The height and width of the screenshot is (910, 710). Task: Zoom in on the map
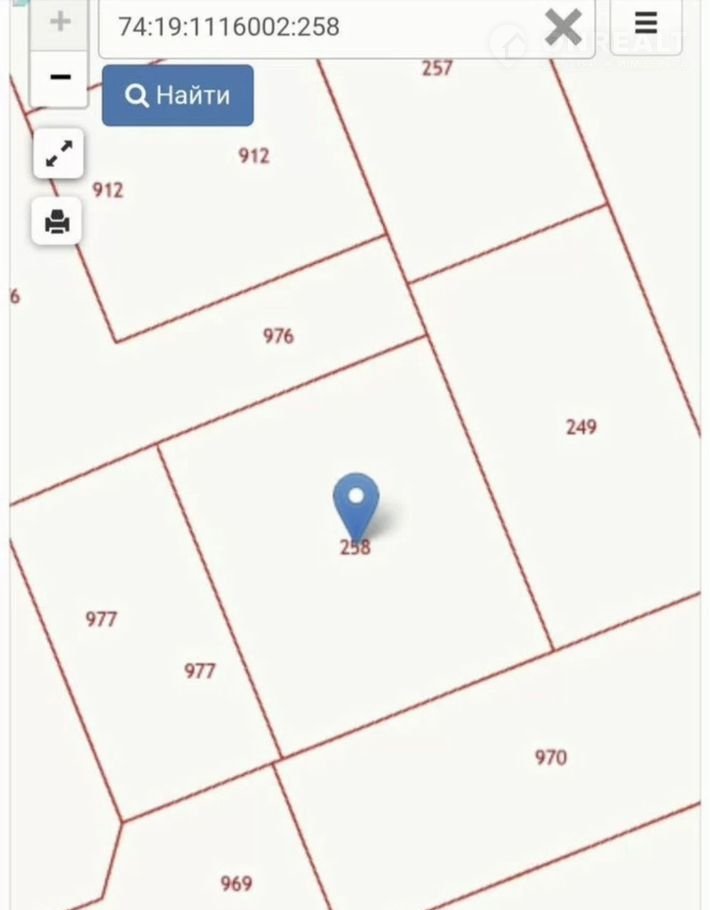[60, 22]
